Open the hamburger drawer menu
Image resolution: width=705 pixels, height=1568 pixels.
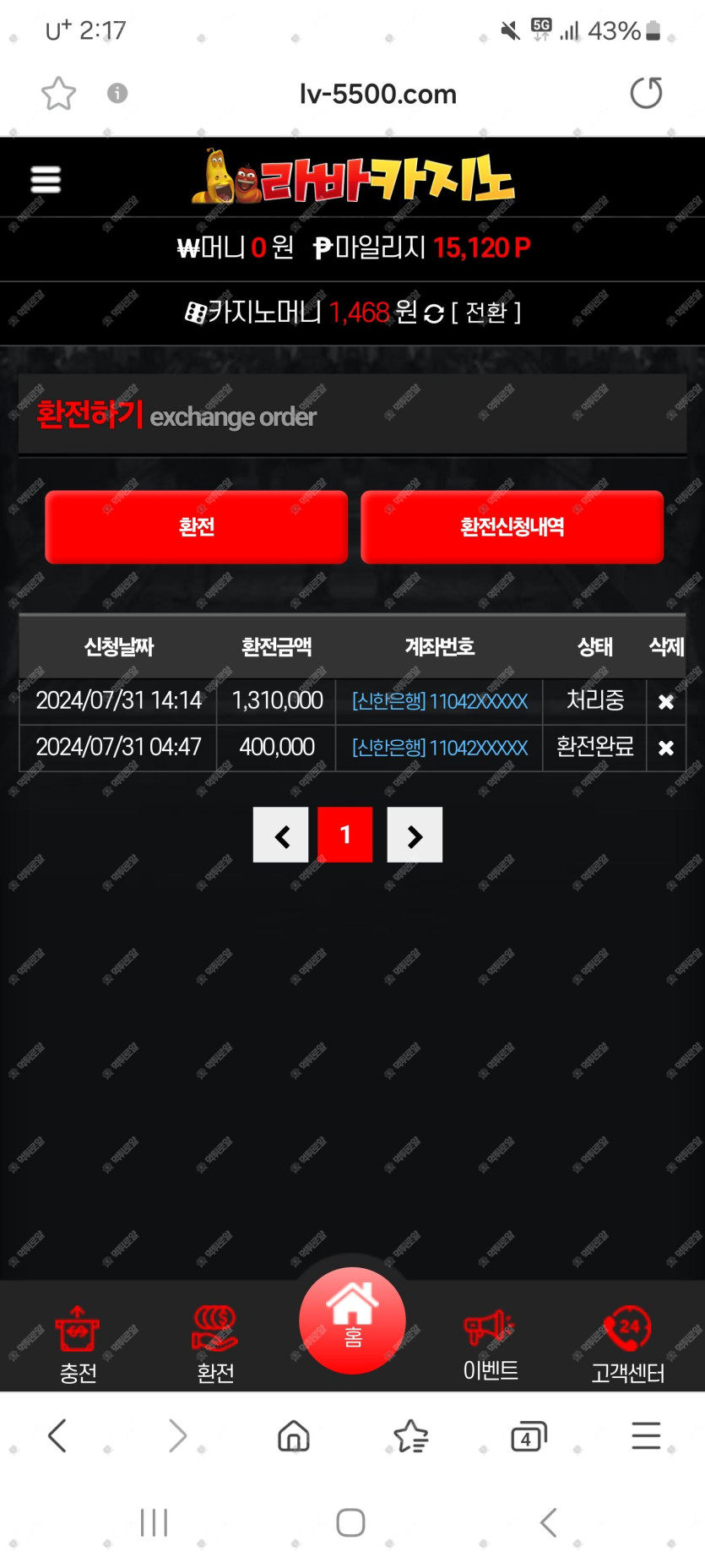click(x=46, y=179)
